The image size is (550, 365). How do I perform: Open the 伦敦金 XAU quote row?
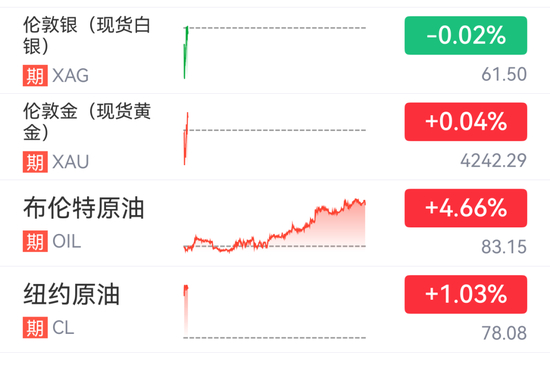275,137
